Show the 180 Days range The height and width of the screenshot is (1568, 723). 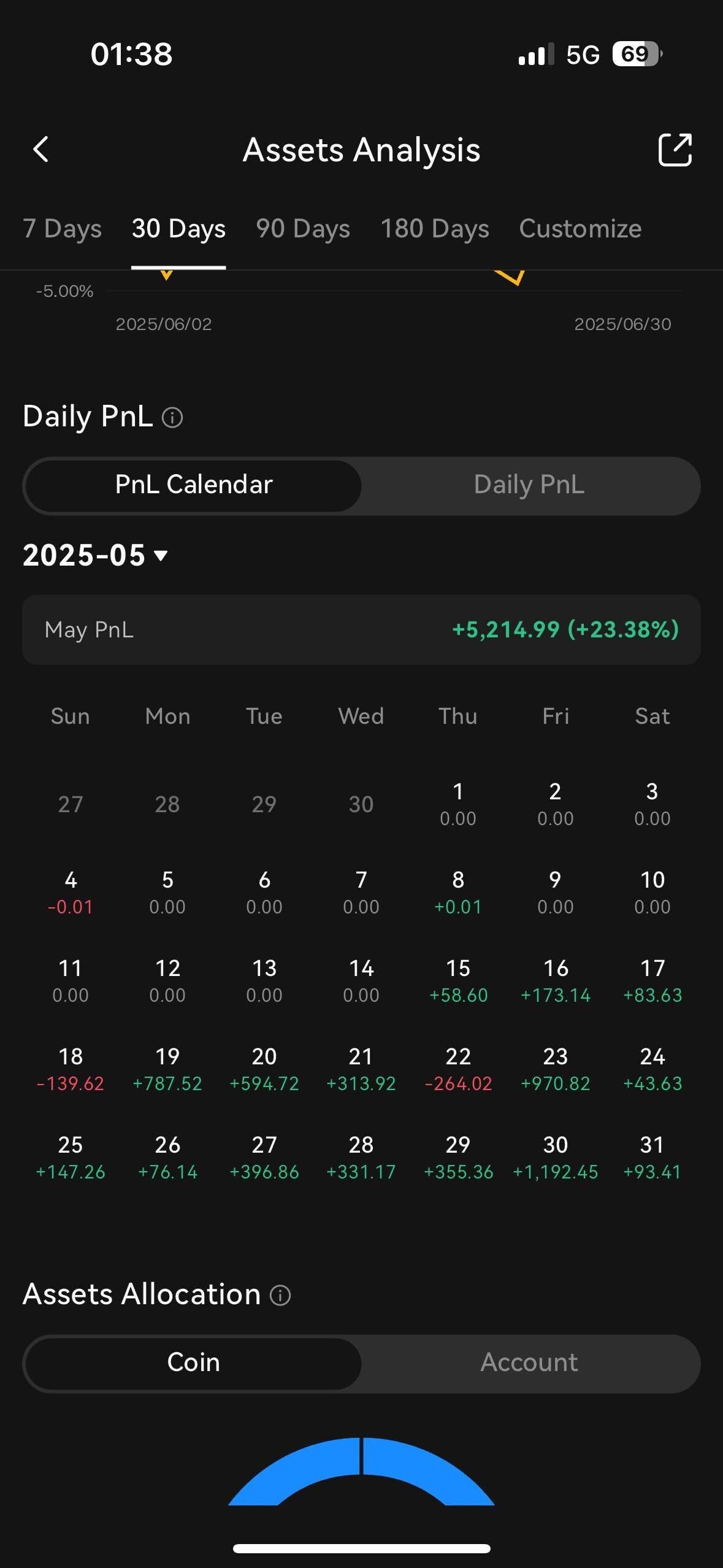[x=435, y=229]
